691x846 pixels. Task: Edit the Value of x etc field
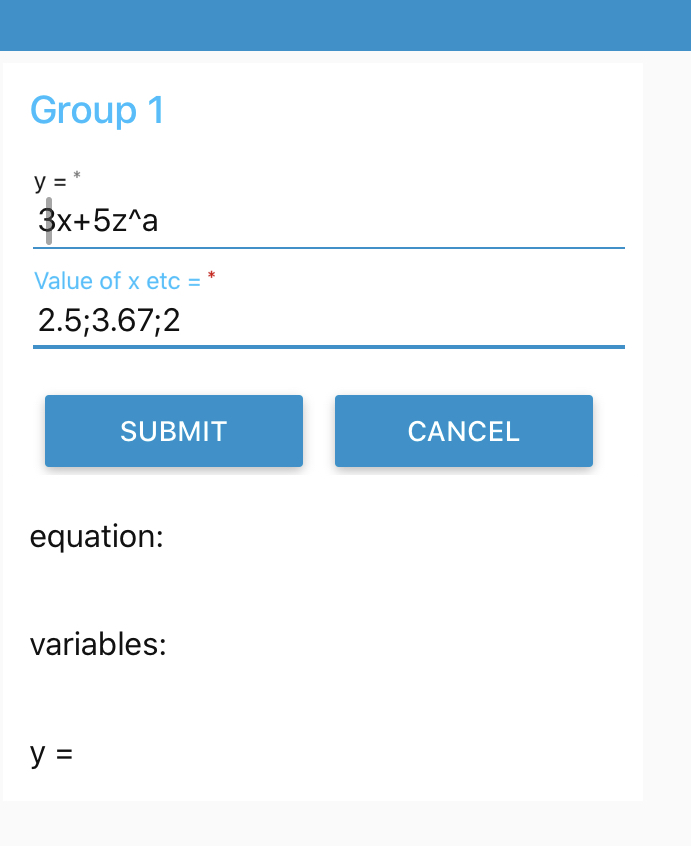[328, 321]
